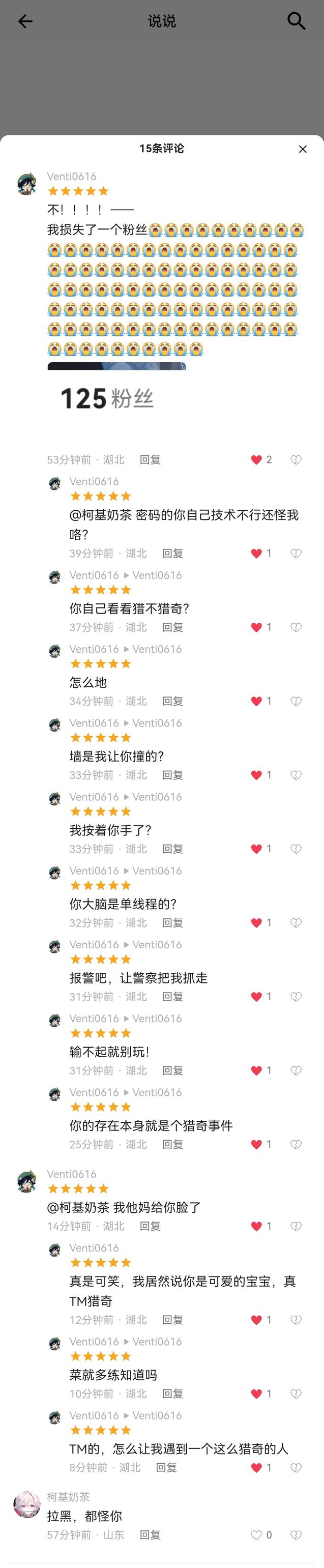Viewport: 324px width, 1568px height.
Task: Open 柯基奶茶's profile avatar
Action: click(x=27, y=1505)
